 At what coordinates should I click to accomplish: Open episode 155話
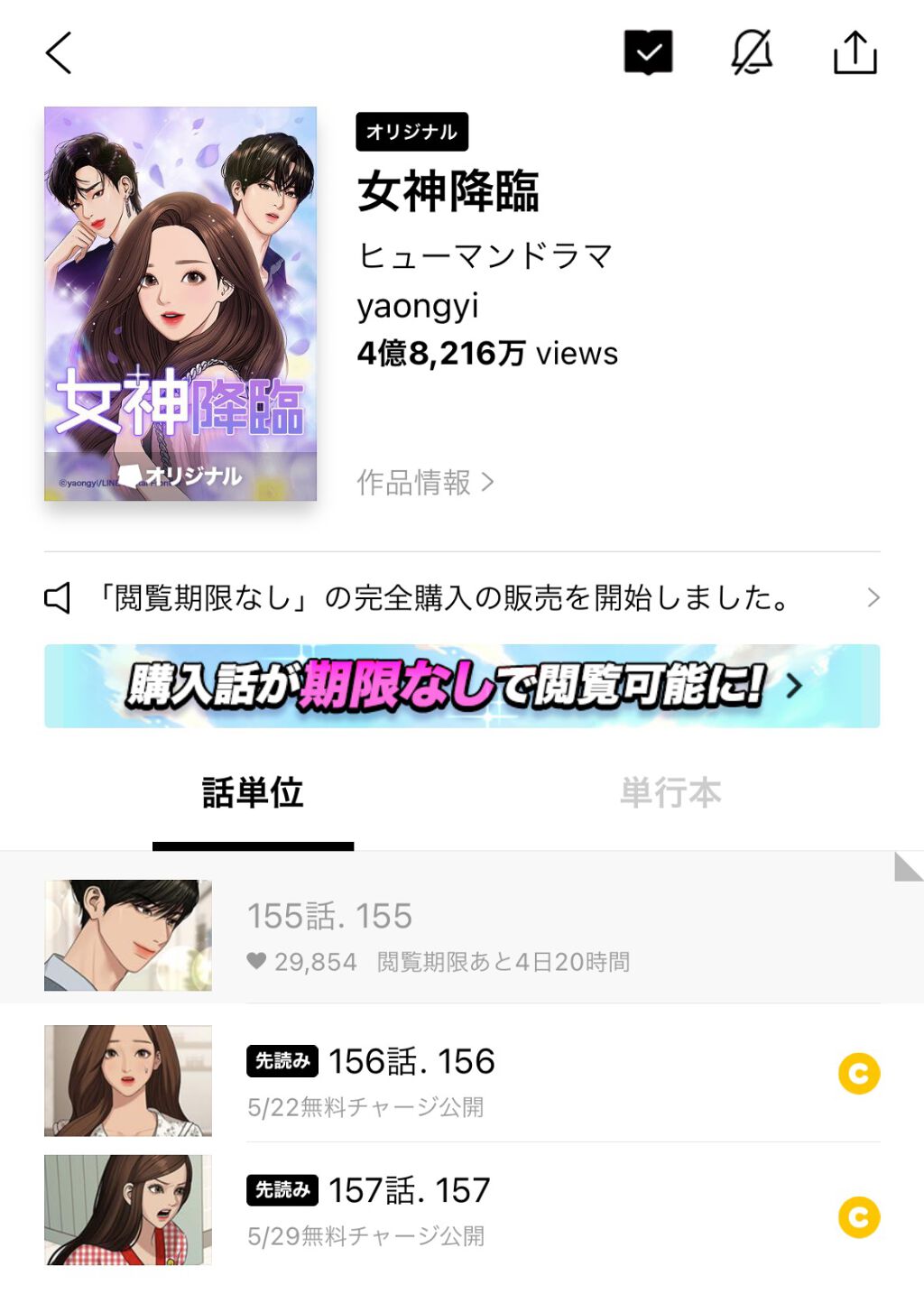pos(451,936)
